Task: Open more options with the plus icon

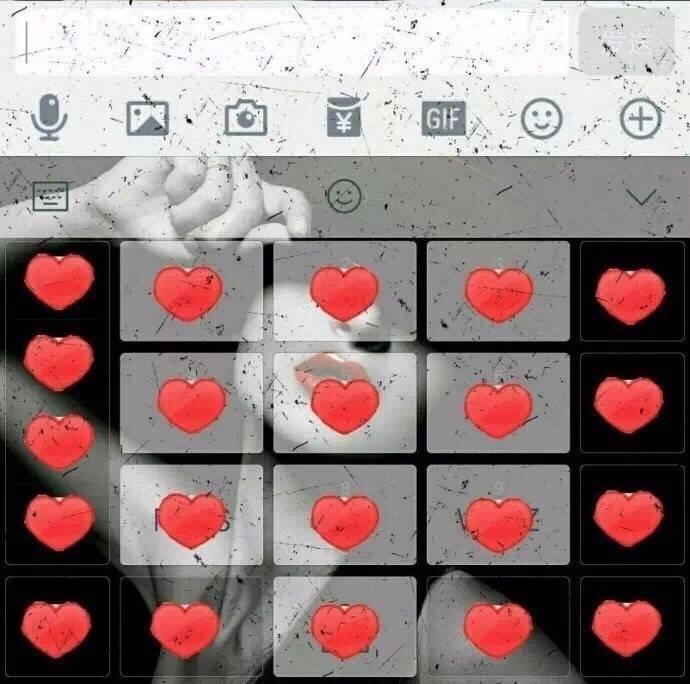Action: tap(640, 119)
